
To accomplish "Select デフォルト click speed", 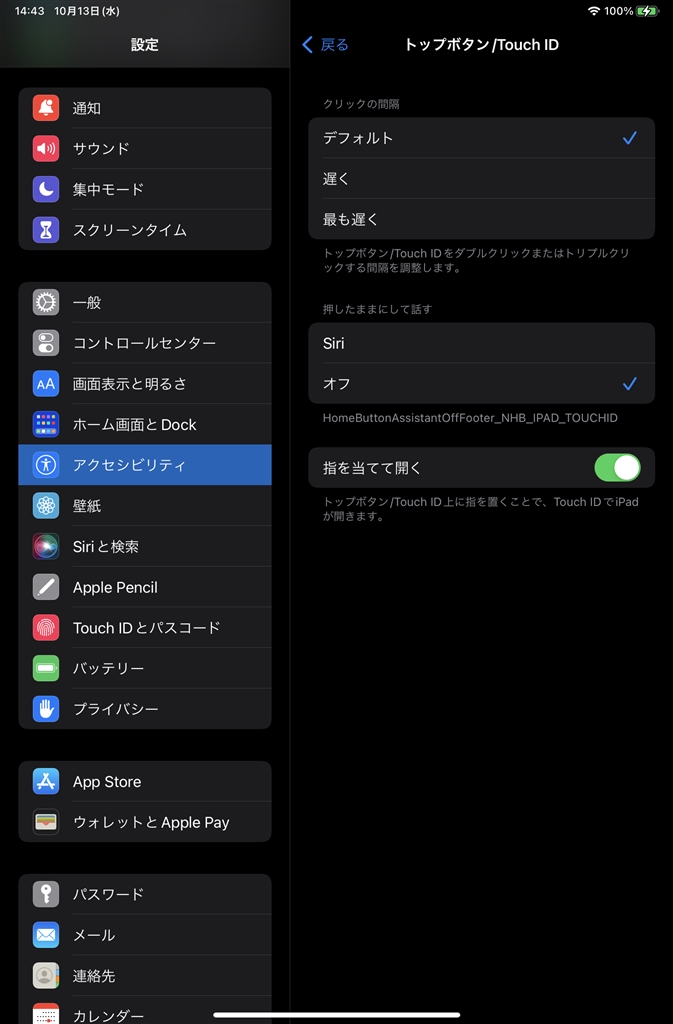I will coord(481,138).
